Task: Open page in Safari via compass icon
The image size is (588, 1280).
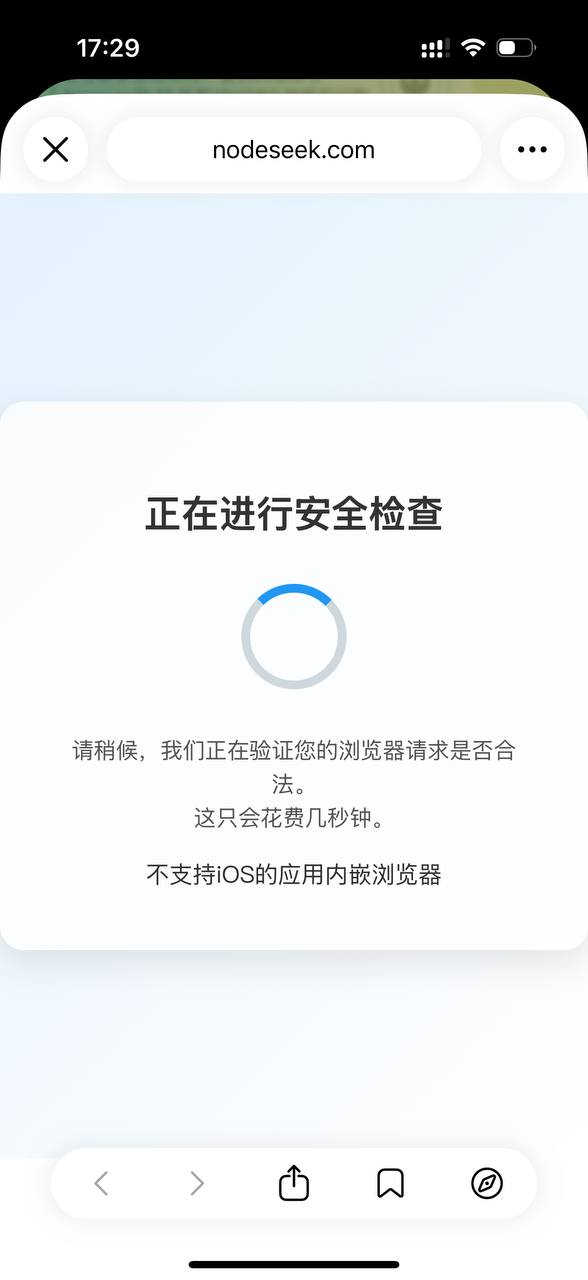Action: [487, 1184]
